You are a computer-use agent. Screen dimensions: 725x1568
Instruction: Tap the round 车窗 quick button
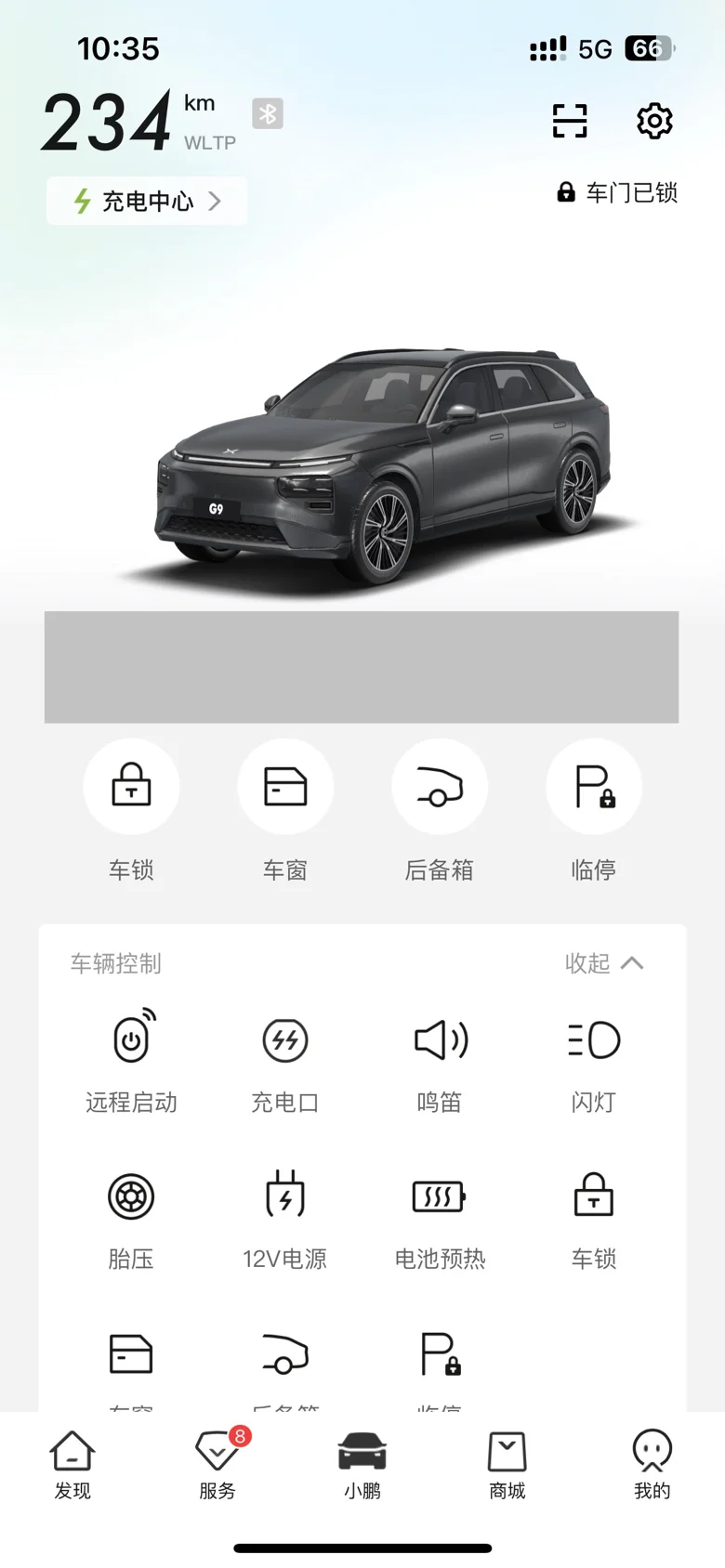click(x=285, y=787)
